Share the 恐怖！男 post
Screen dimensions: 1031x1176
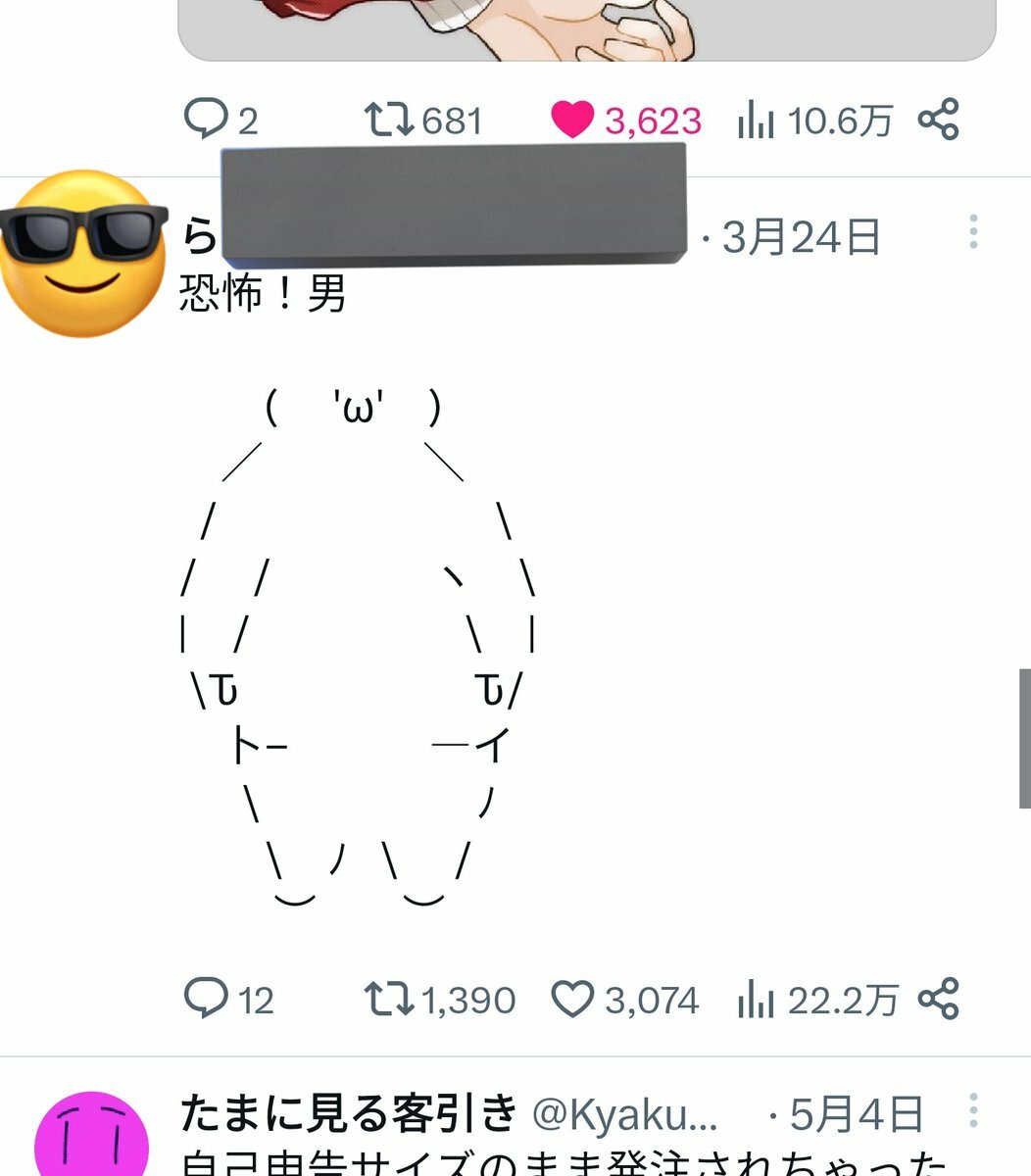[x=938, y=999]
